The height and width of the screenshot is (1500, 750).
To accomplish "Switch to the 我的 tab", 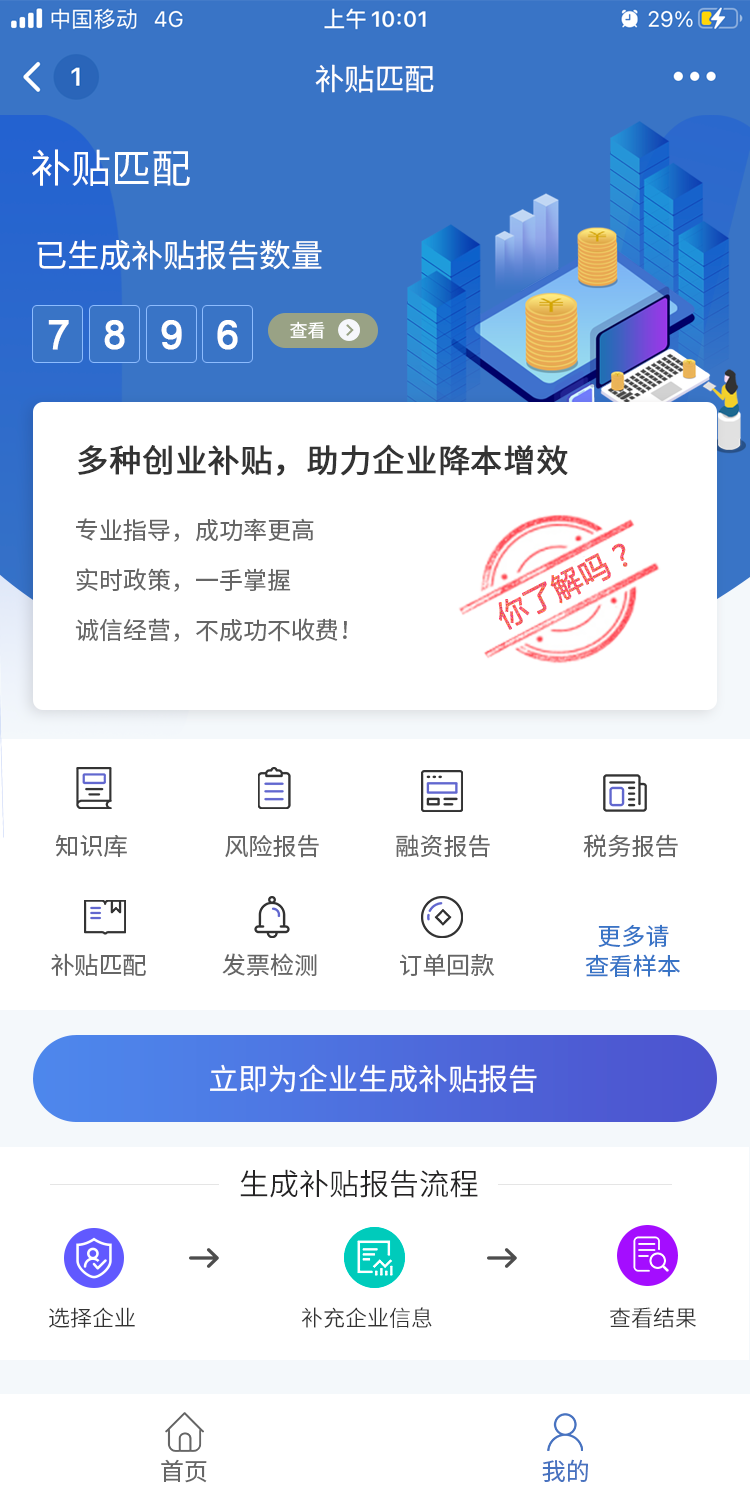I will coord(565,1447).
